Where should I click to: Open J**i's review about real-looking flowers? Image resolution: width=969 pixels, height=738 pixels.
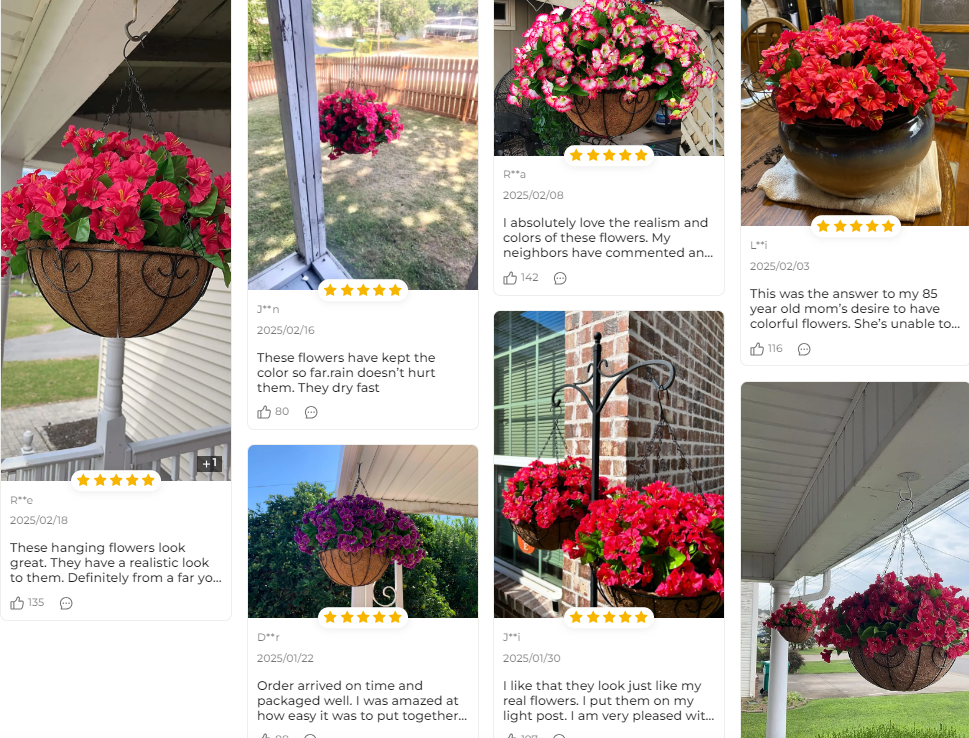tap(609, 700)
